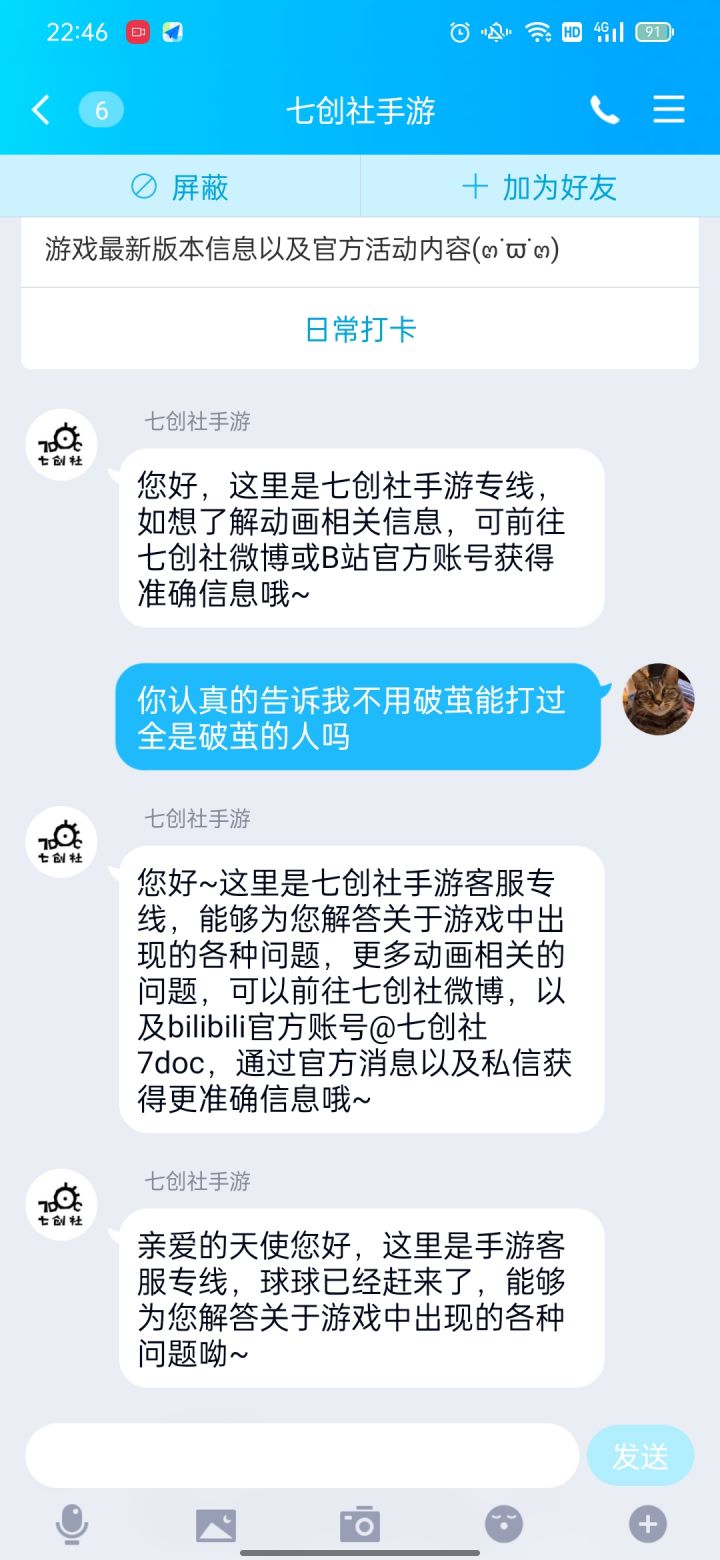Open the chat settings hamburger menu icon
The image size is (720, 1560).
pyautogui.click(x=668, y=110)
